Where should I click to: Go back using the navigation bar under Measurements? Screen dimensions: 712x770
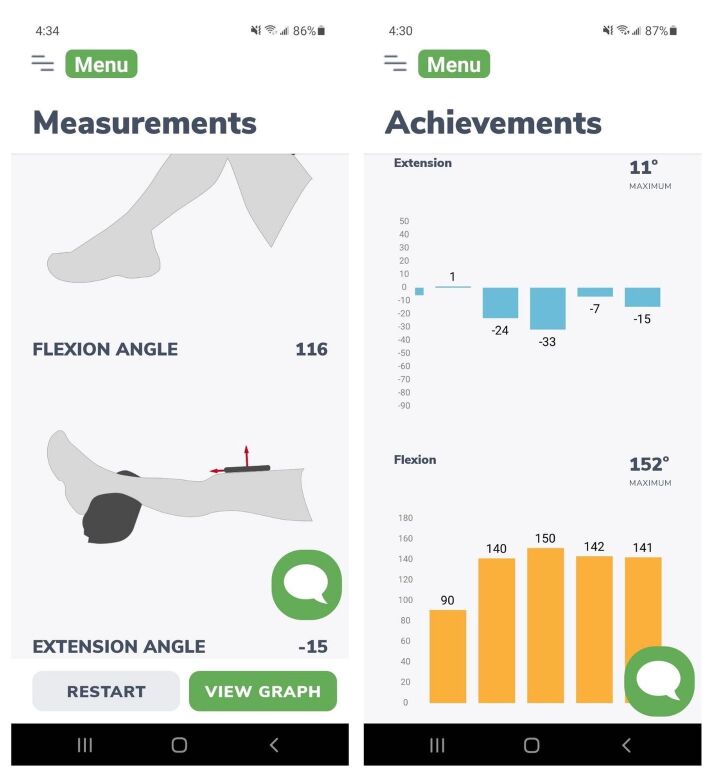point(274,745)
